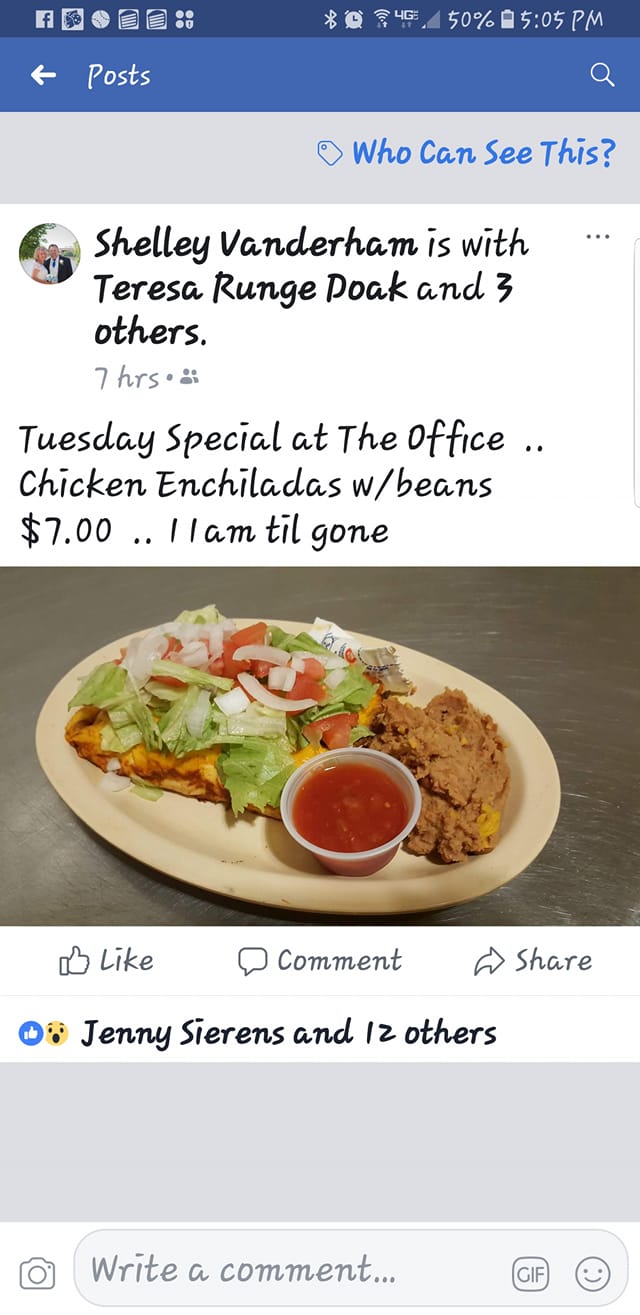Attach a photo with the camera icon
The image size is (640, 1315).
(x=38, y=1273)
